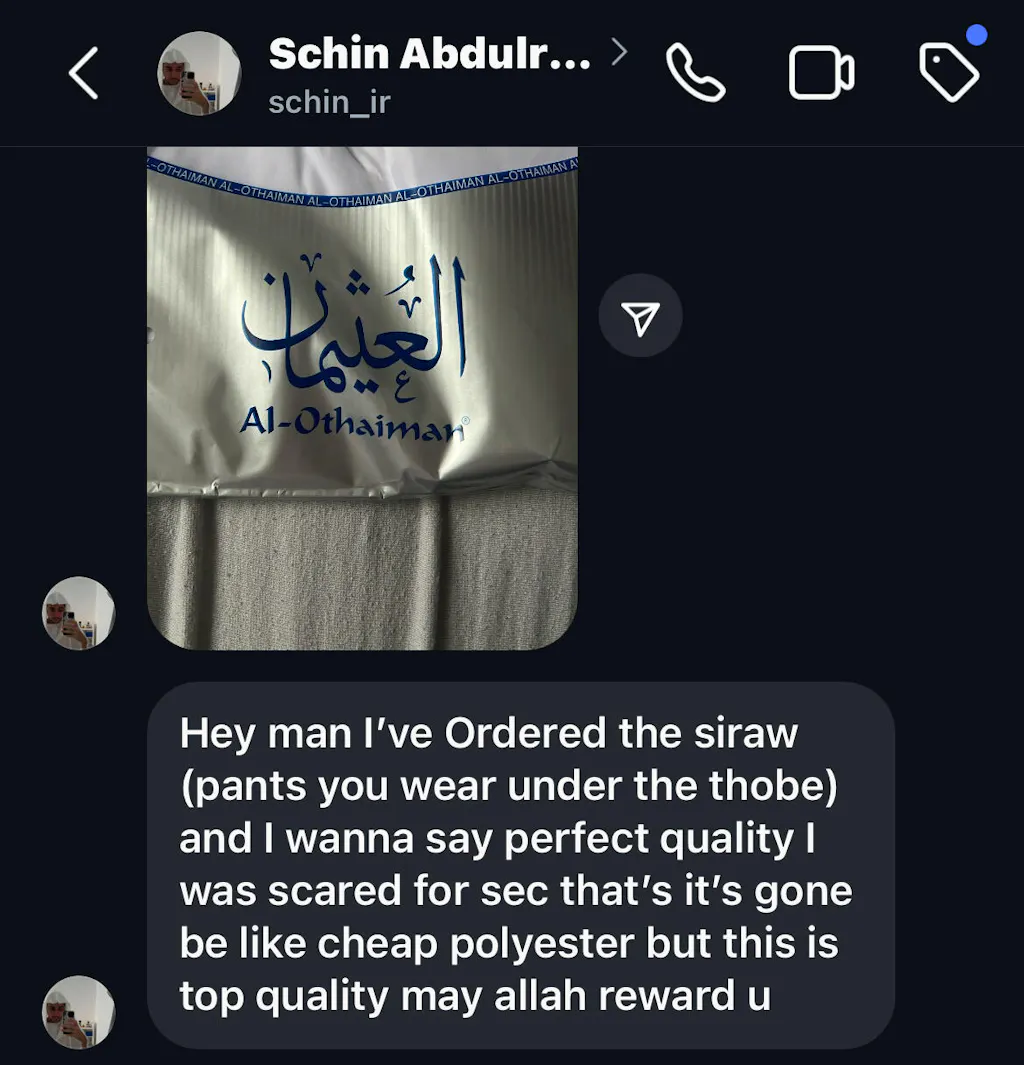Forward the Al-Othaiman photo

point(640,317)
